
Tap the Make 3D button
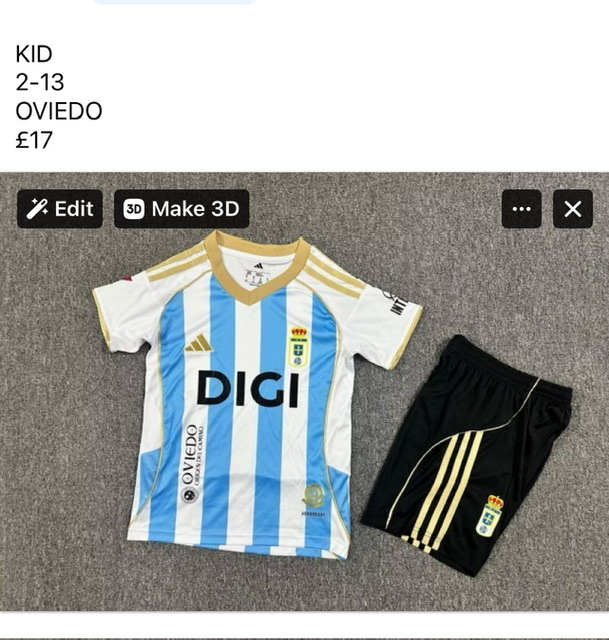(x=181, y=209)
